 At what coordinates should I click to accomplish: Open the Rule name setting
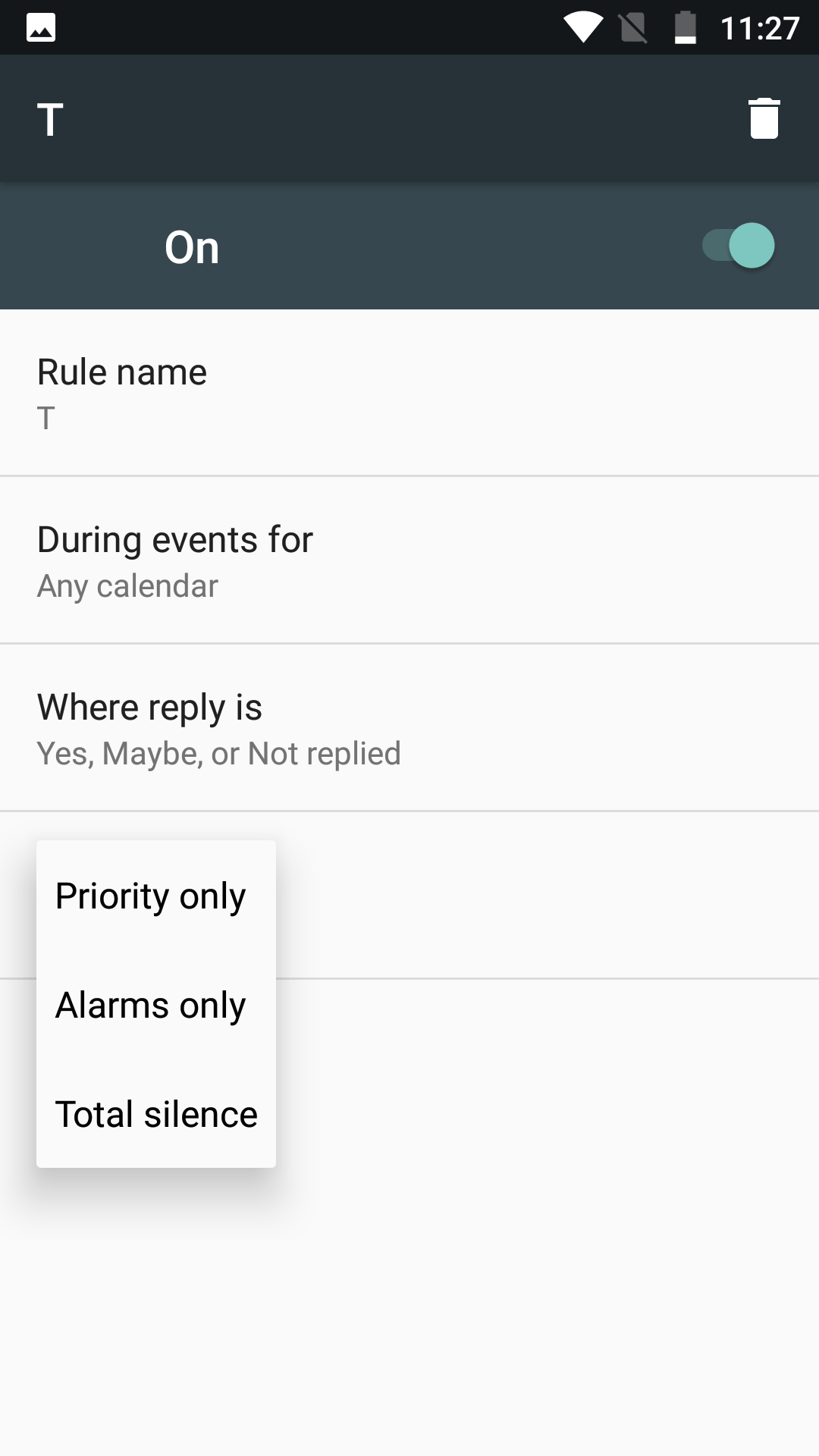point(409,393)
